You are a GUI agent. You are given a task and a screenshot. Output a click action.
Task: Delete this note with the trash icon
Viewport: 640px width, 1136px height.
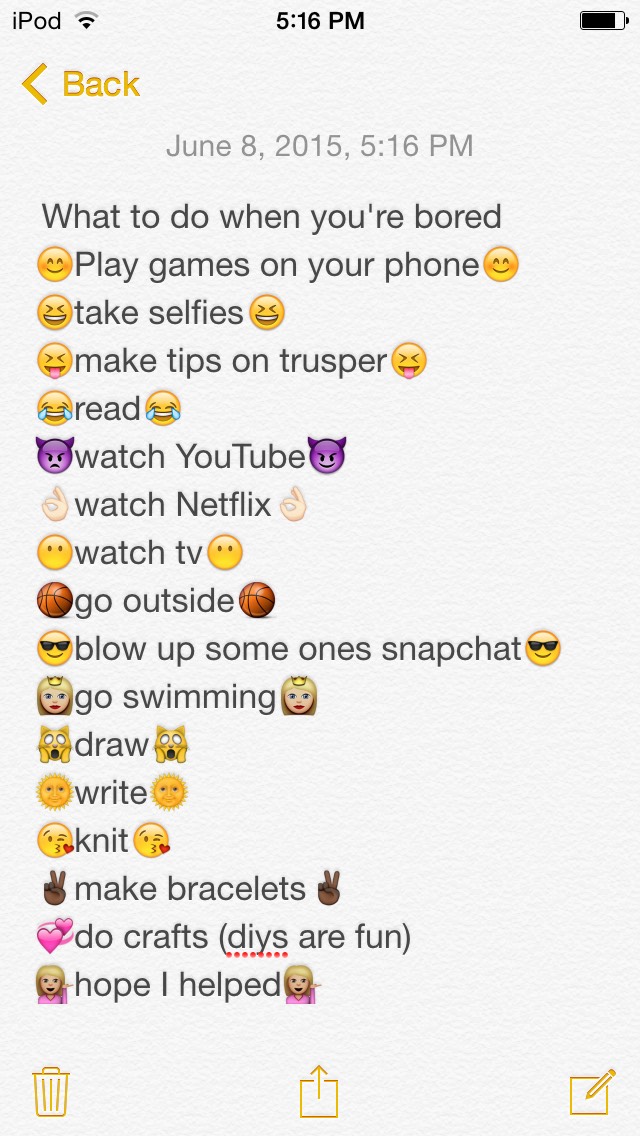[49, 1091]
